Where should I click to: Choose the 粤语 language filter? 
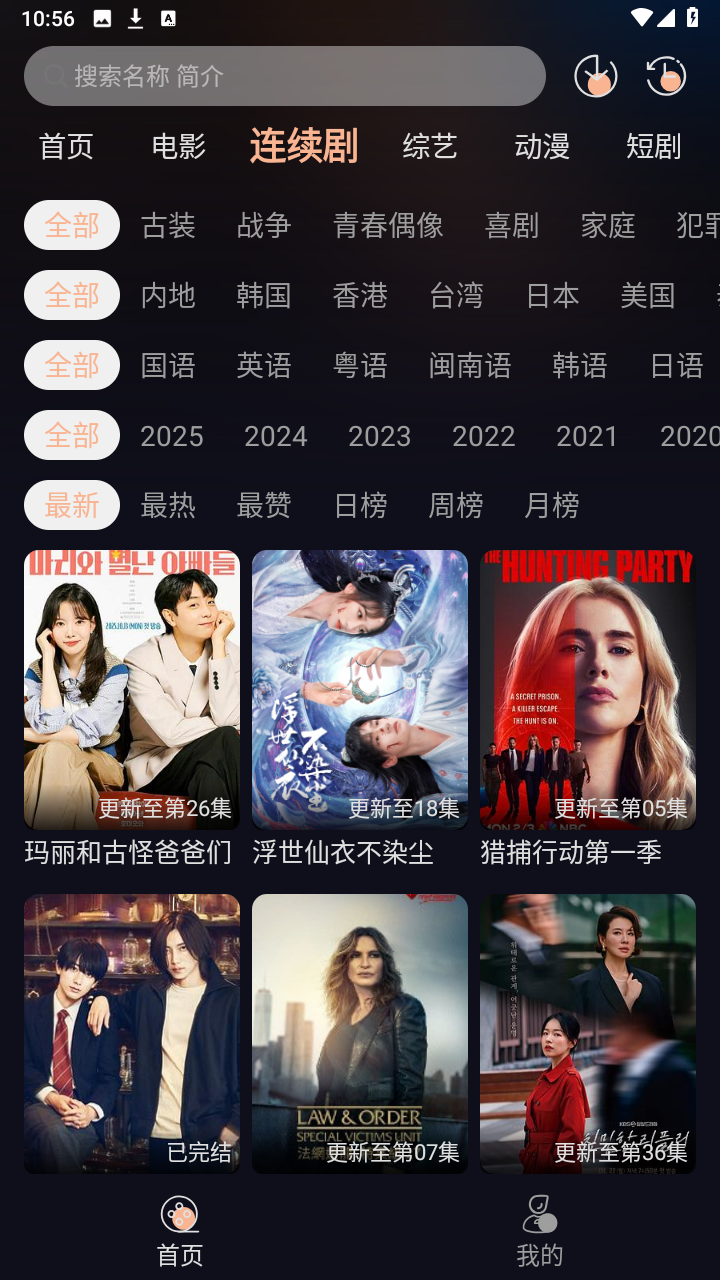(x=360, y=365)
